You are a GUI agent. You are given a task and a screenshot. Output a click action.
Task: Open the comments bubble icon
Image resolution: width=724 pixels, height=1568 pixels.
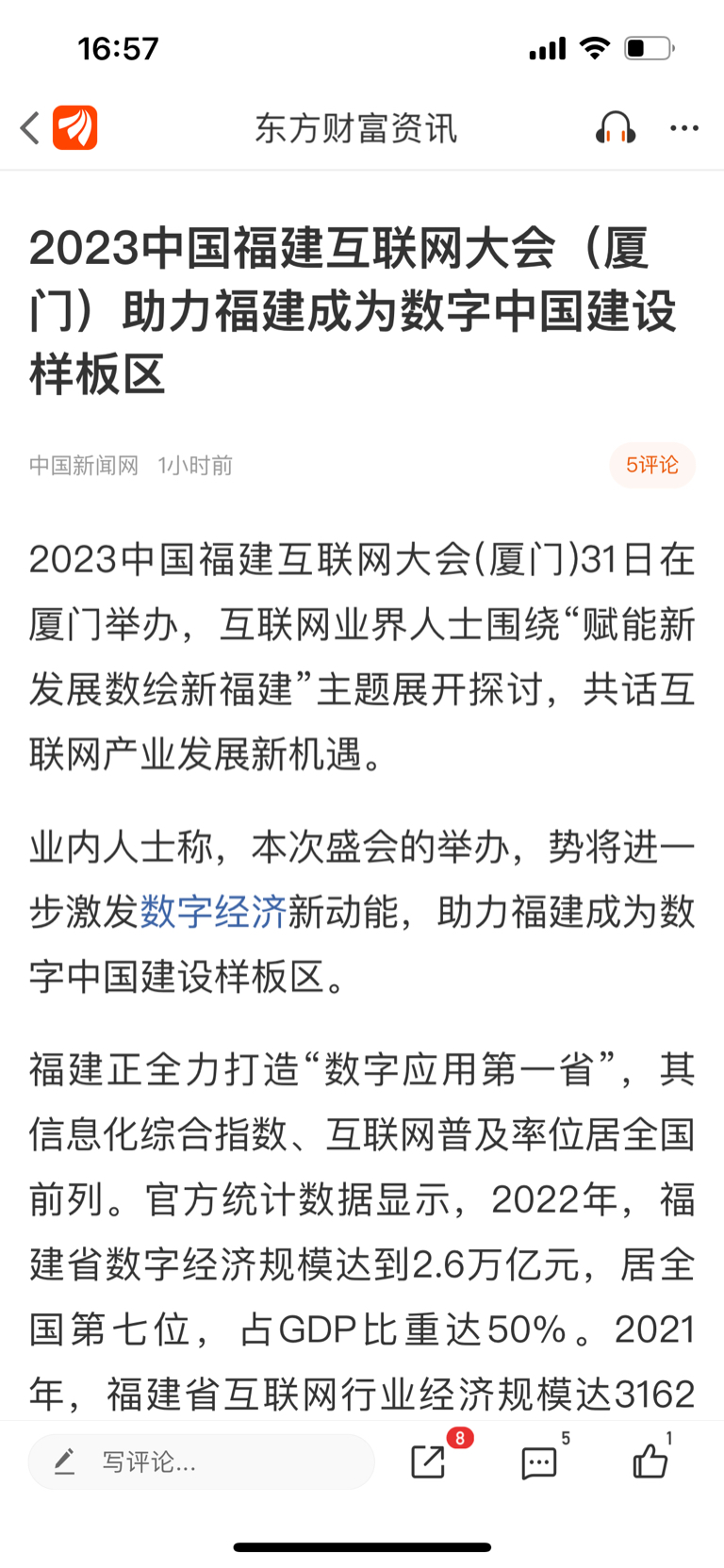(x=538, y=1462)
